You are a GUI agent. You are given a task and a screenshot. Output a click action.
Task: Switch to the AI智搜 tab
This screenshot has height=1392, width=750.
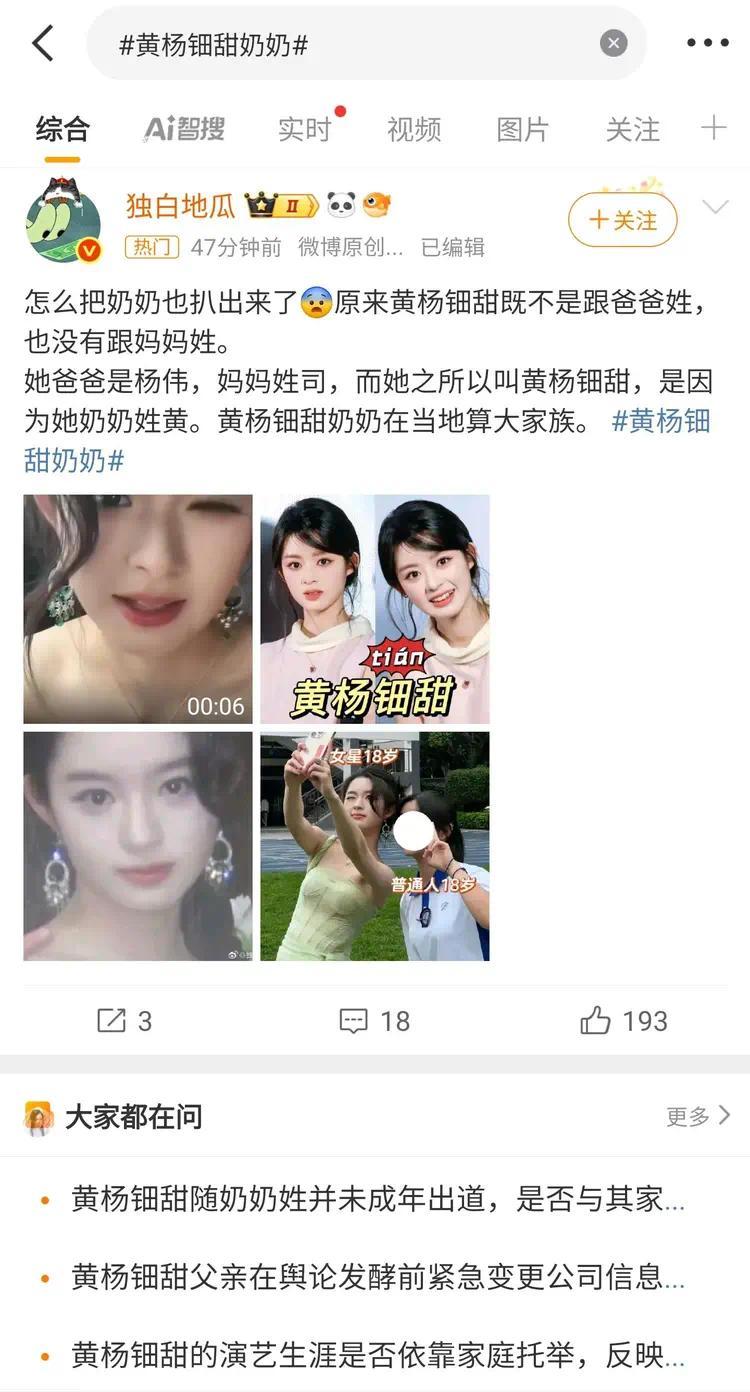184,129
